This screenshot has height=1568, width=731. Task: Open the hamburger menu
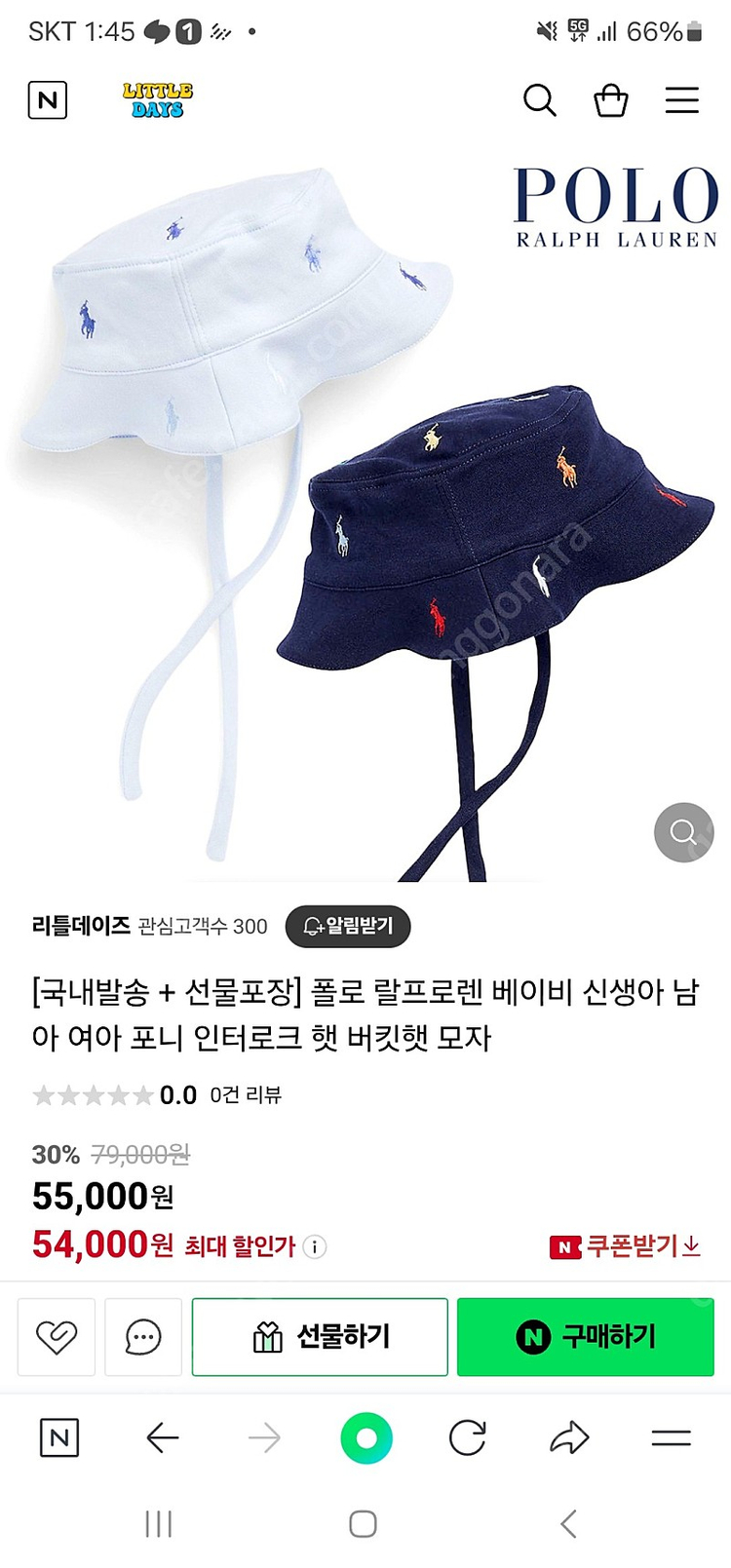point(682,100)
